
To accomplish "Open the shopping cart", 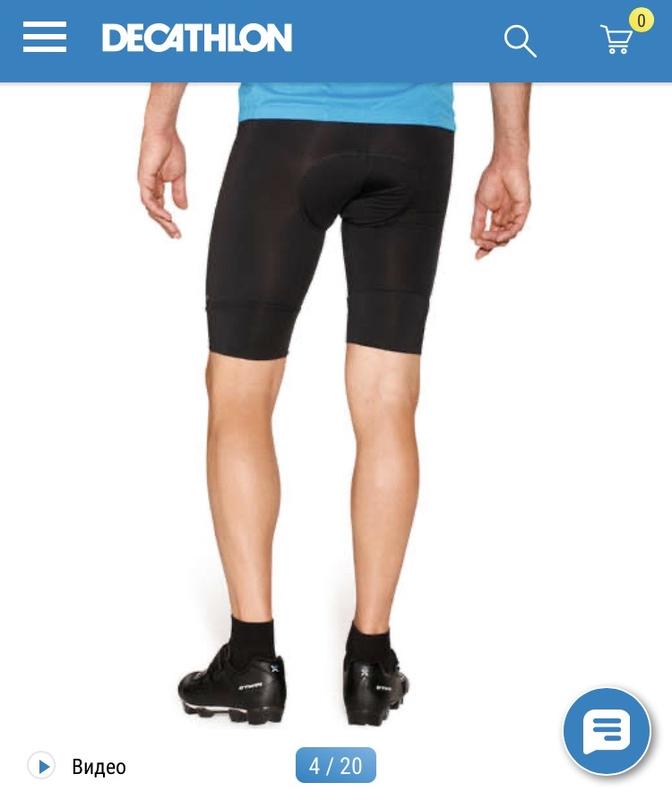I will (616, 41).
